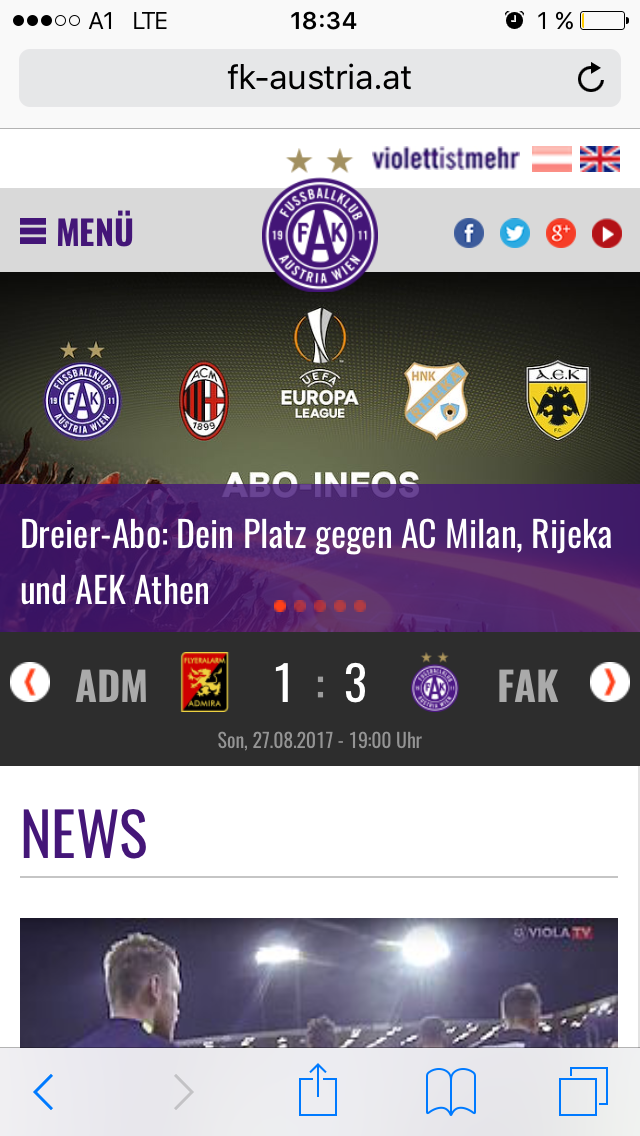Open Safari bookmarks
Viewport: 640px width, 1136px height.
pyautogui.click(x=451, y=1092)
